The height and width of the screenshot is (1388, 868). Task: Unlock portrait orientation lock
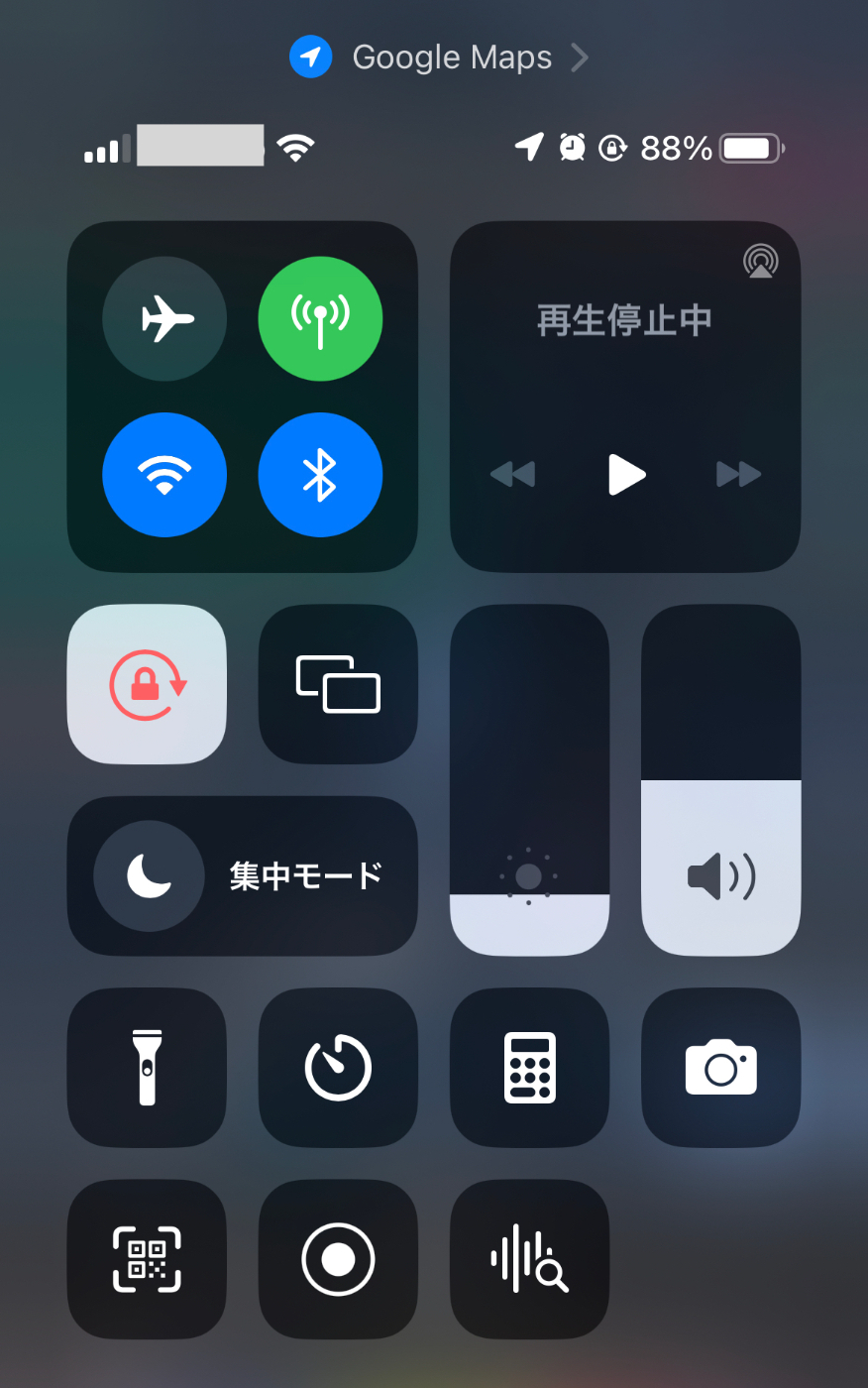pyautogui.click(x=147, y=684)
